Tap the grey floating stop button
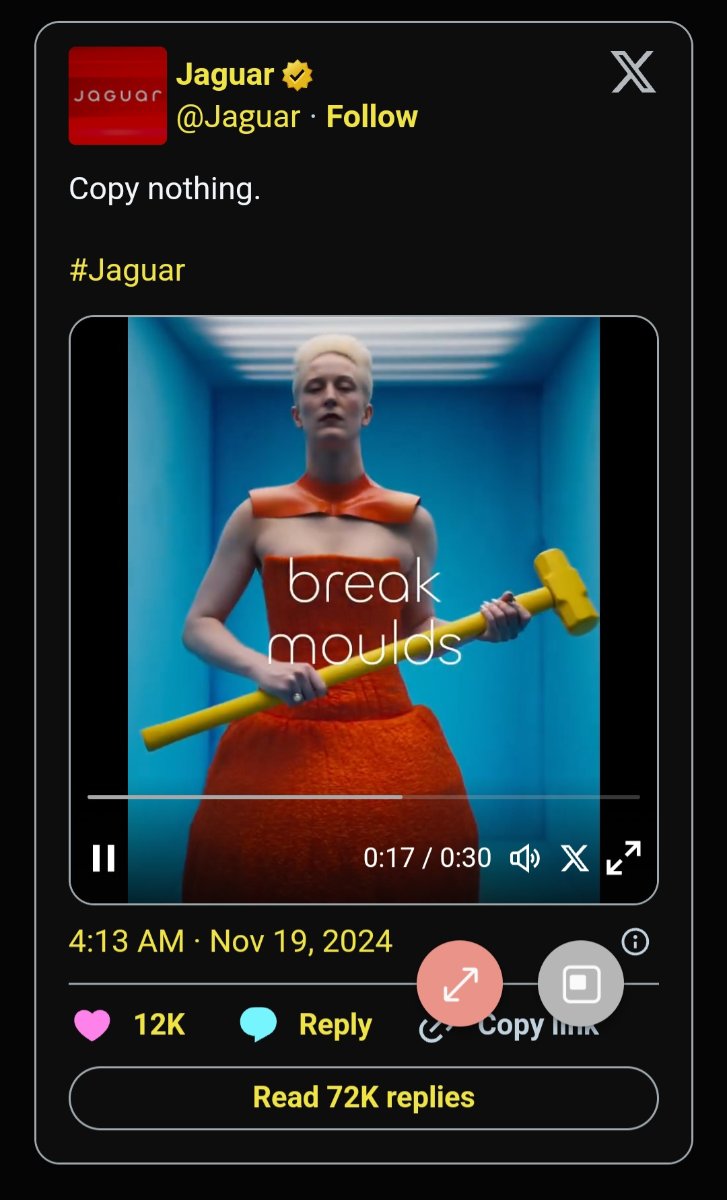Screen dimensions: 727x1200 click(x=581, y=984)
